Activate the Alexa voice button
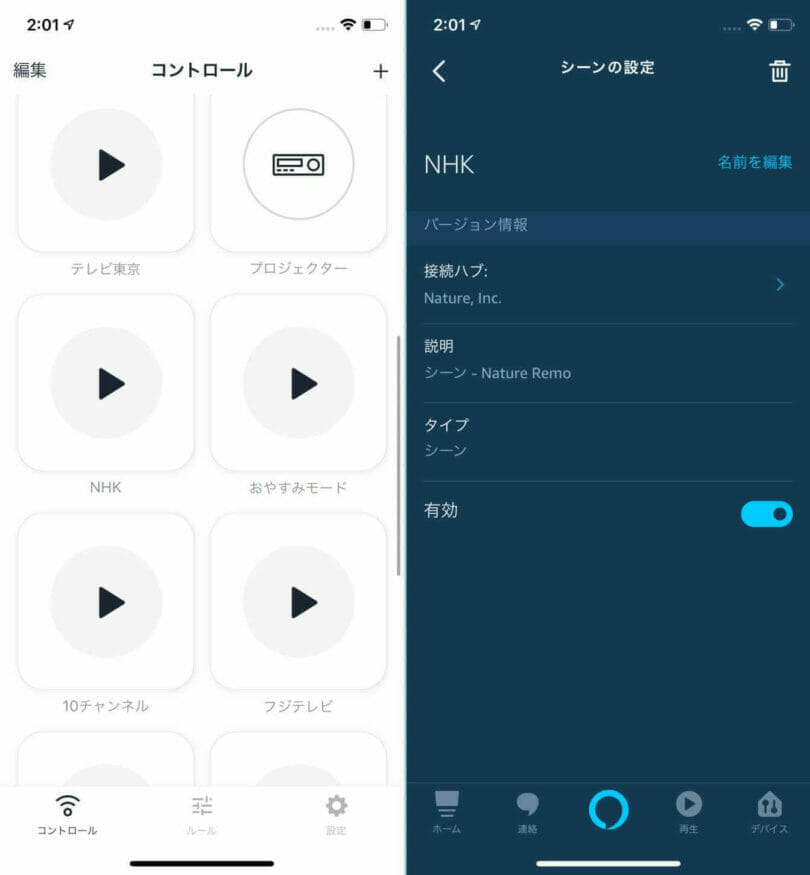Image resolution: width=810 pixels, height=875 pixels. click(x=608, y=810)
